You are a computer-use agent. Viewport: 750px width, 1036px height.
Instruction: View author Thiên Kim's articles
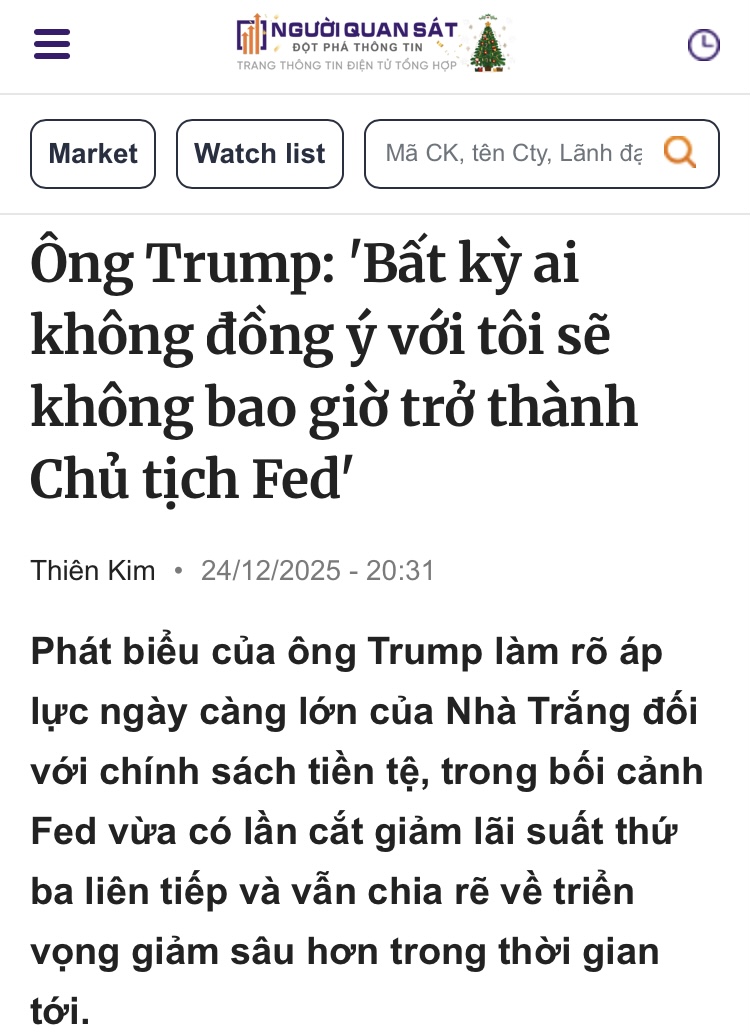[93, 571]
